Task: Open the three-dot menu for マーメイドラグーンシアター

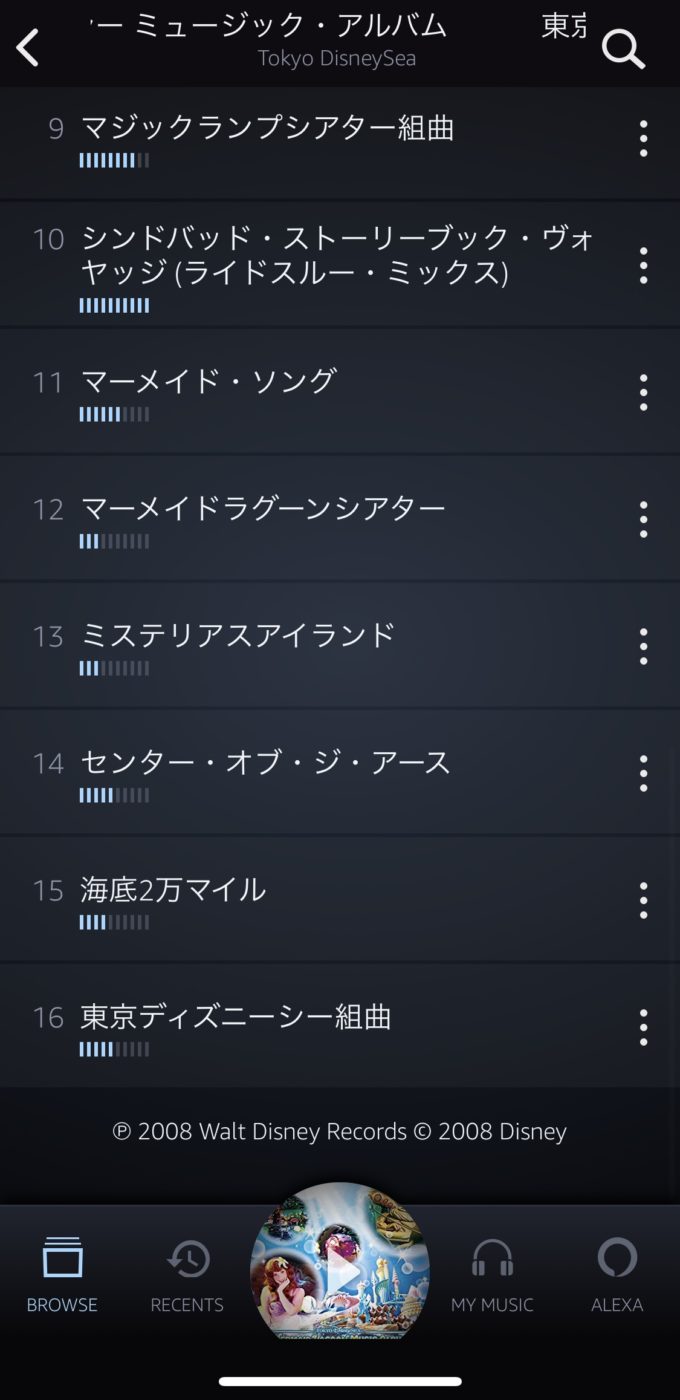Action: pos(643,519)
